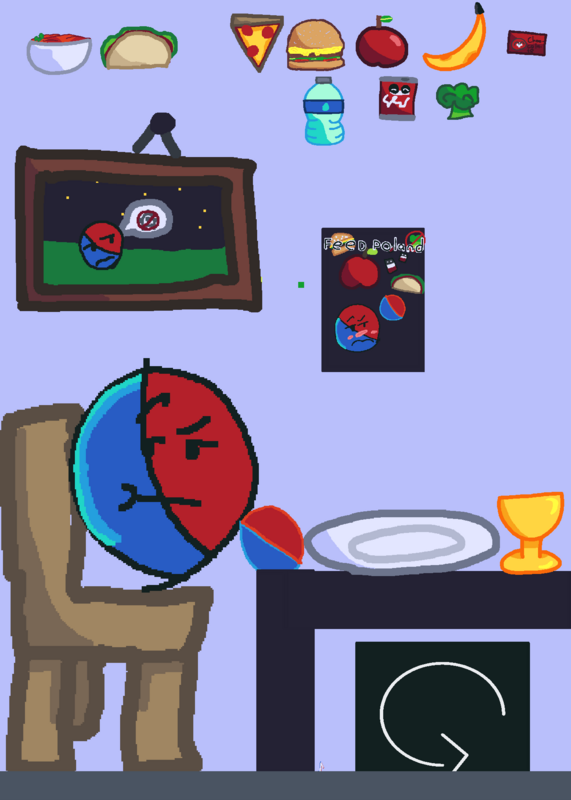Screen dimensions: 571x800
Task: Choose the red apple
Action: point(382,42)
